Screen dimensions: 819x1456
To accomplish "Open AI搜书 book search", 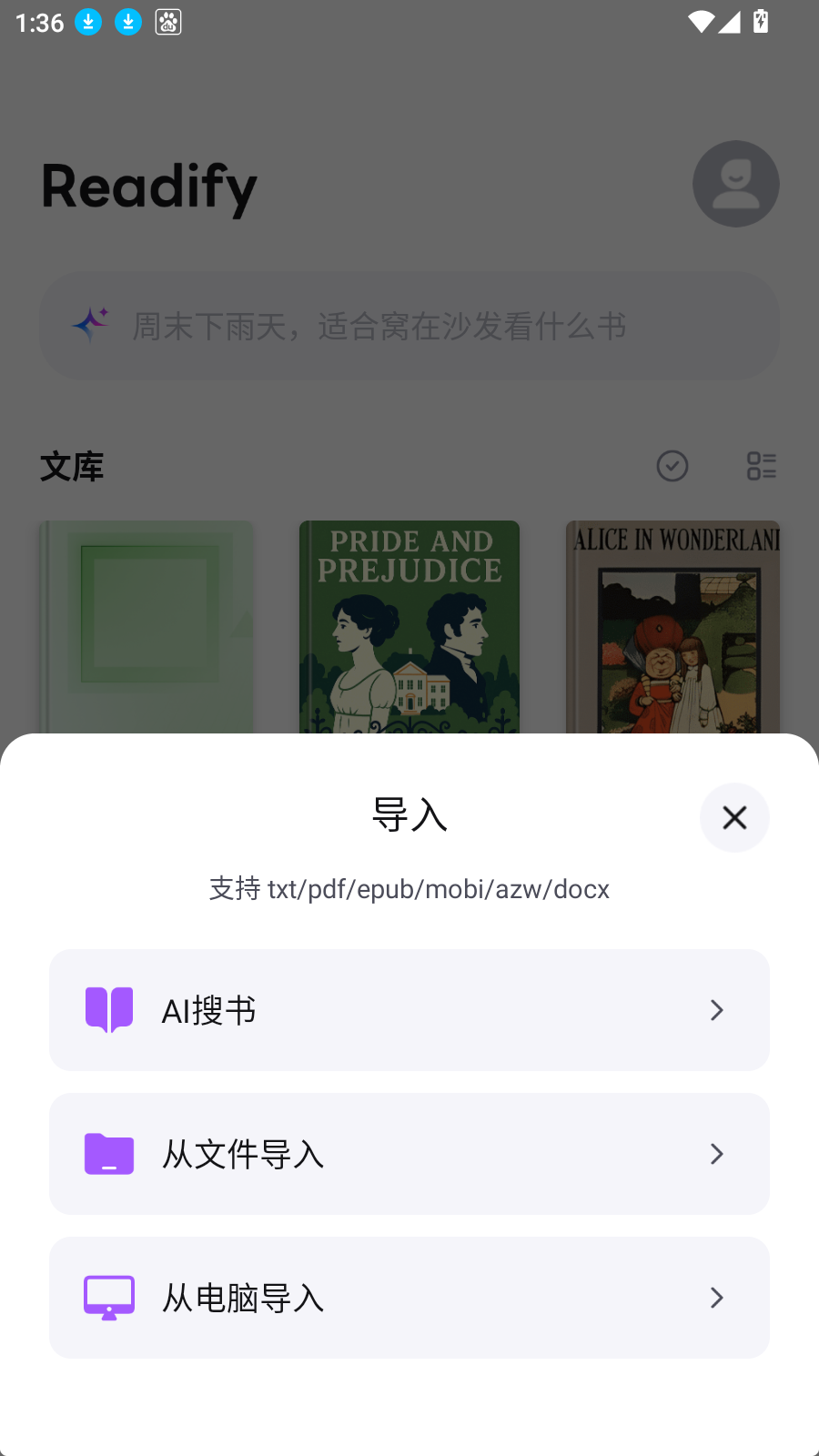I will (x=409, y=1010).
